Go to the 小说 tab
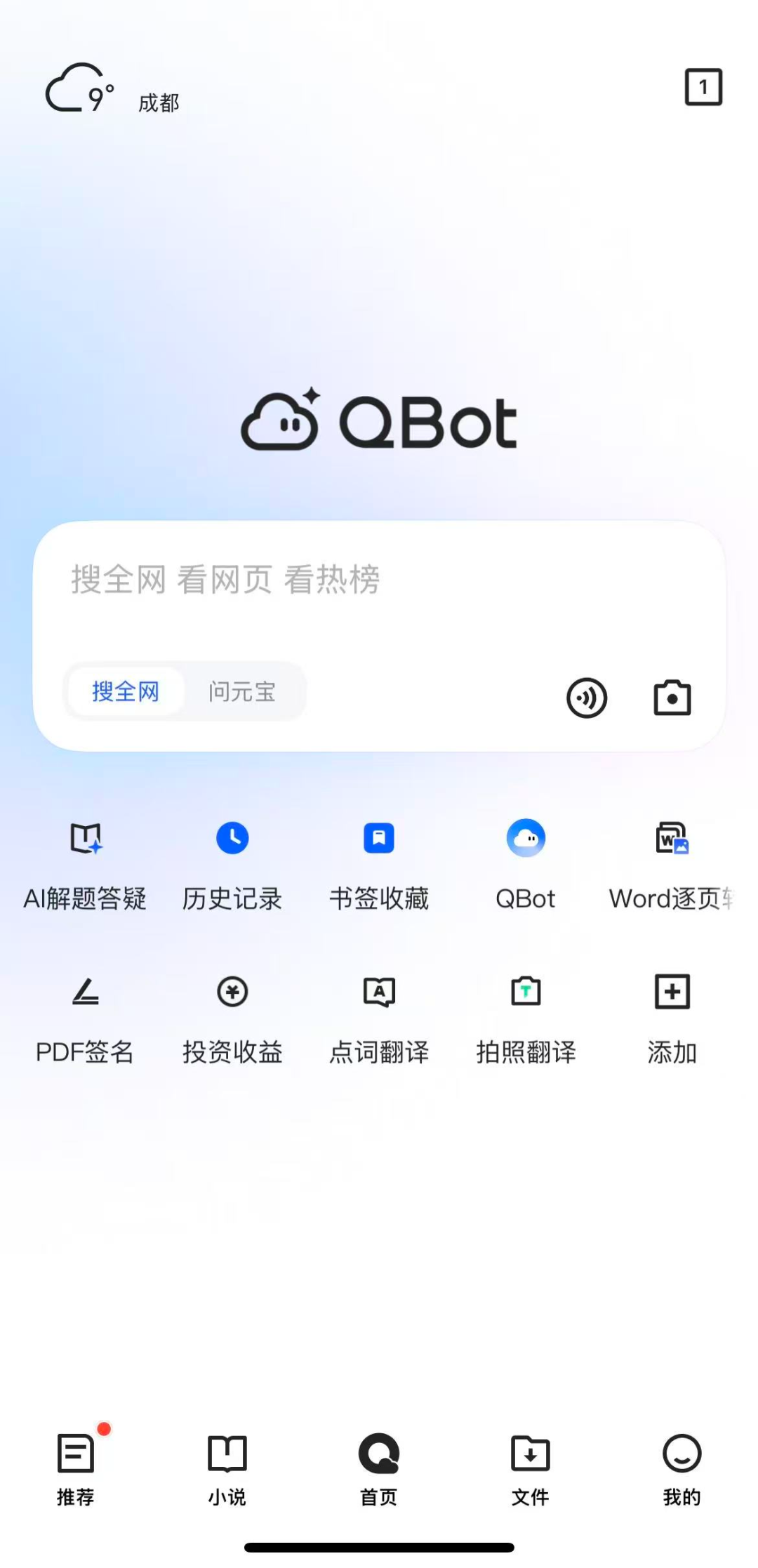Screen dimensions: 758x1568 point(227,1467)
